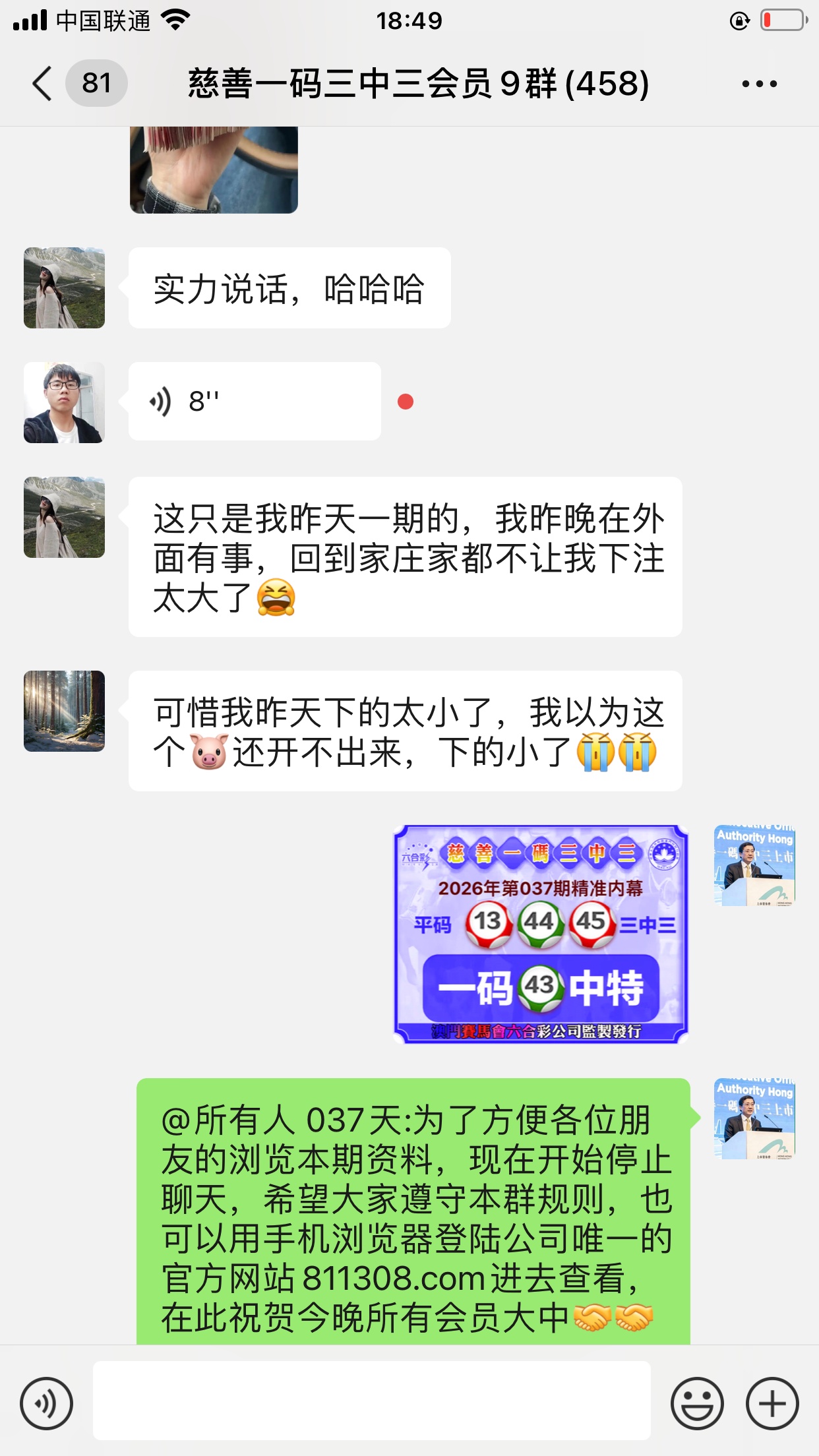Open the group chat's three-dot menu
The image size is (819, 1456).
759,84
